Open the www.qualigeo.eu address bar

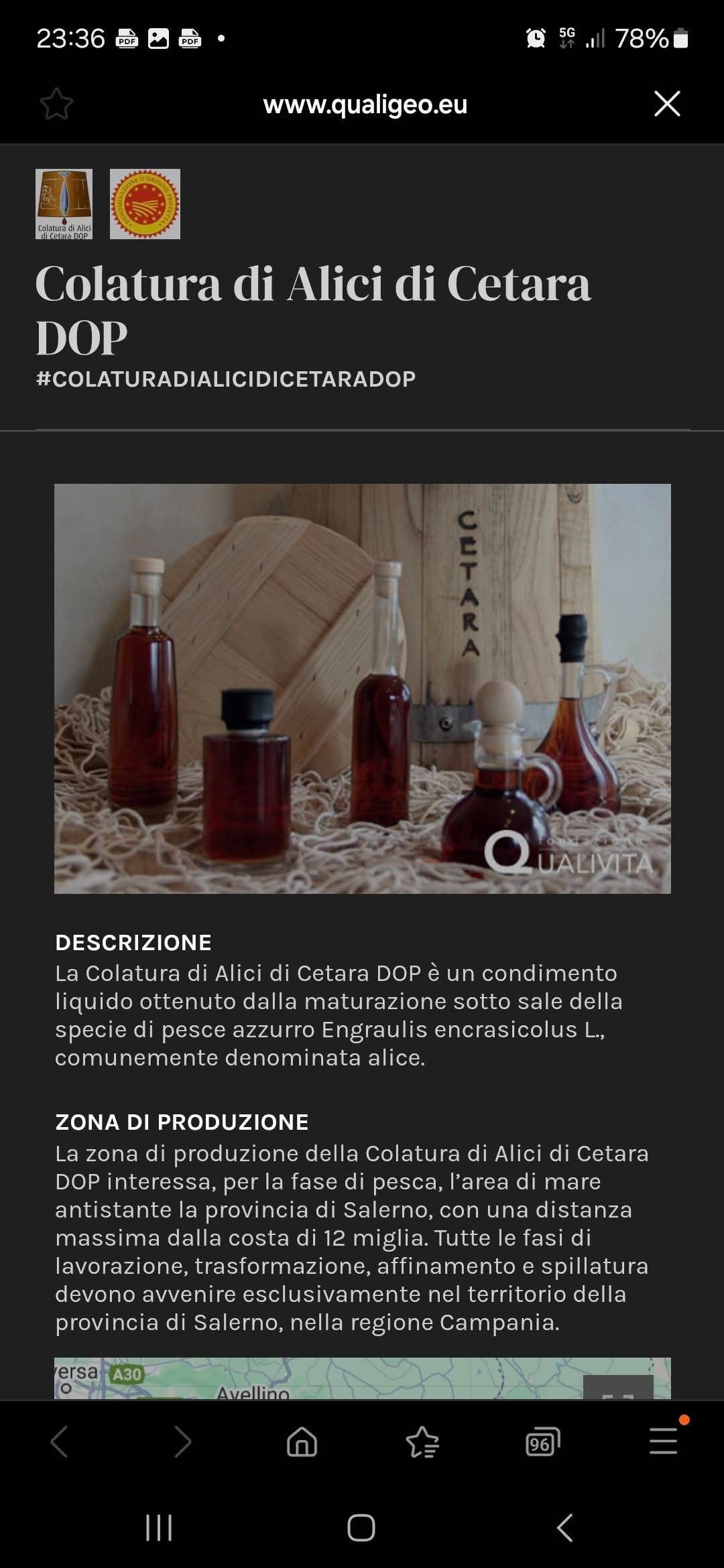coord(365,105)
